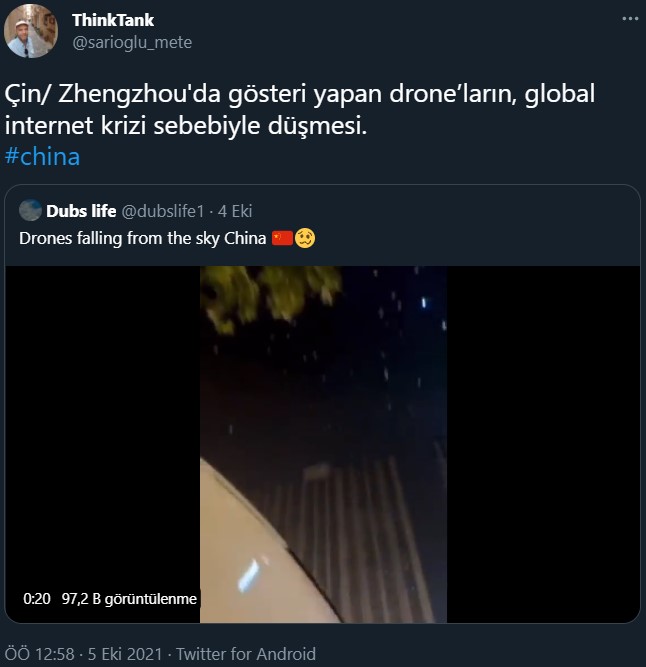Visit the @sarioglu_mete profile
The height and width of the screenshot is (667, 646).
pos(132,42)
